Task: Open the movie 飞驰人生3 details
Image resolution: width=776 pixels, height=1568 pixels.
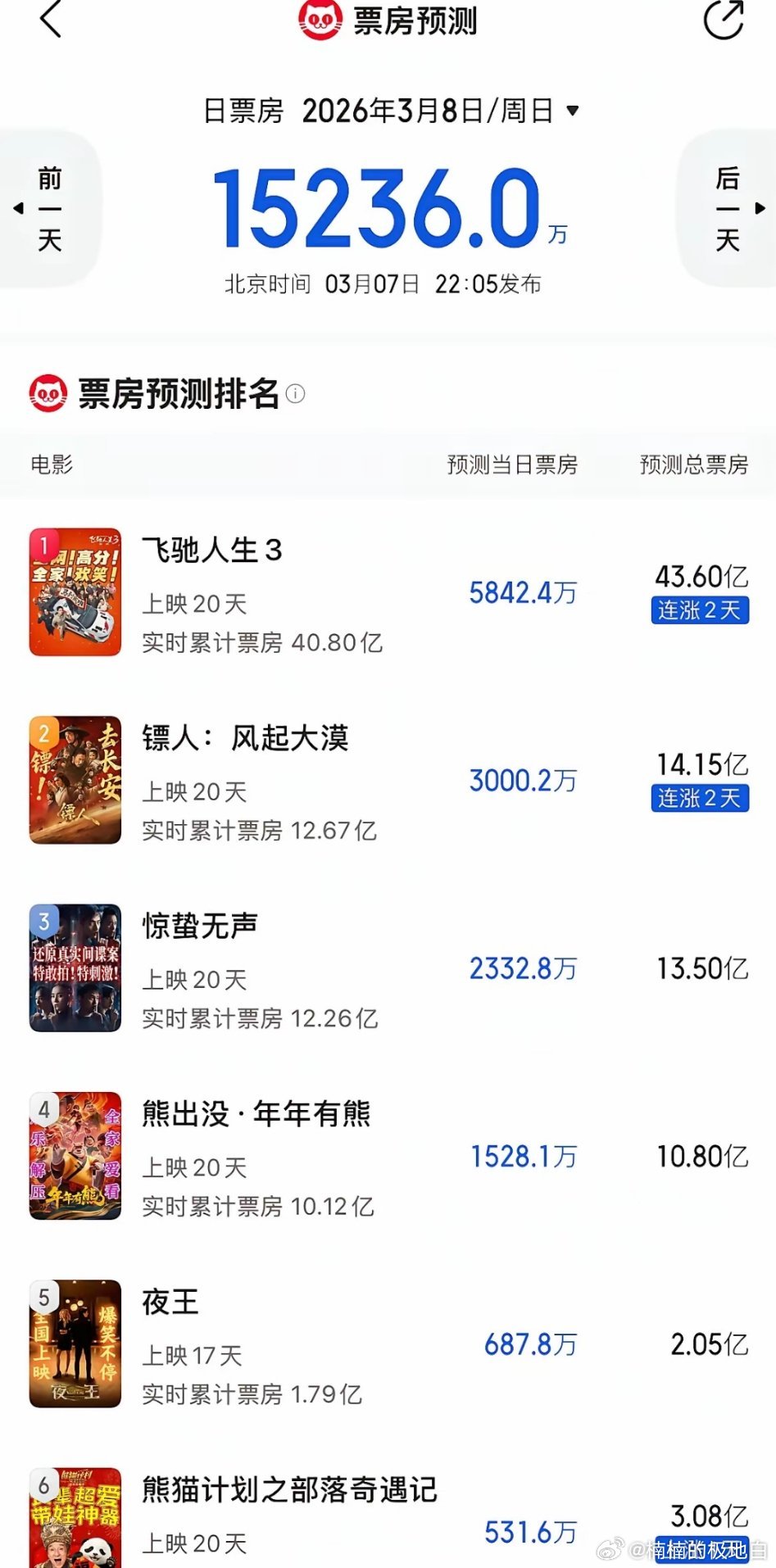Action: [x=213, y=551]
